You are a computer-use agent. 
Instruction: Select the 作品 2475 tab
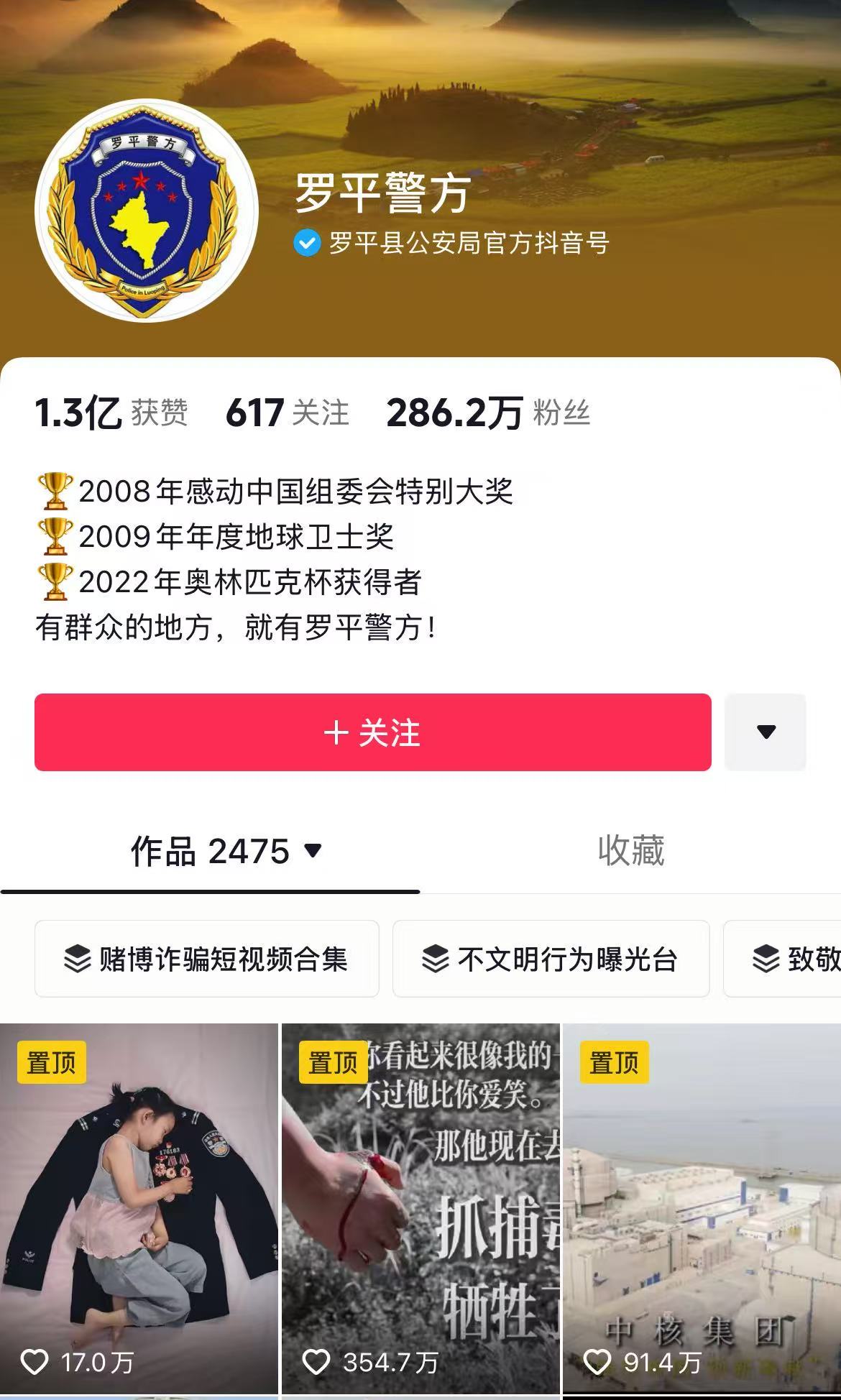(x=210, y=852)
